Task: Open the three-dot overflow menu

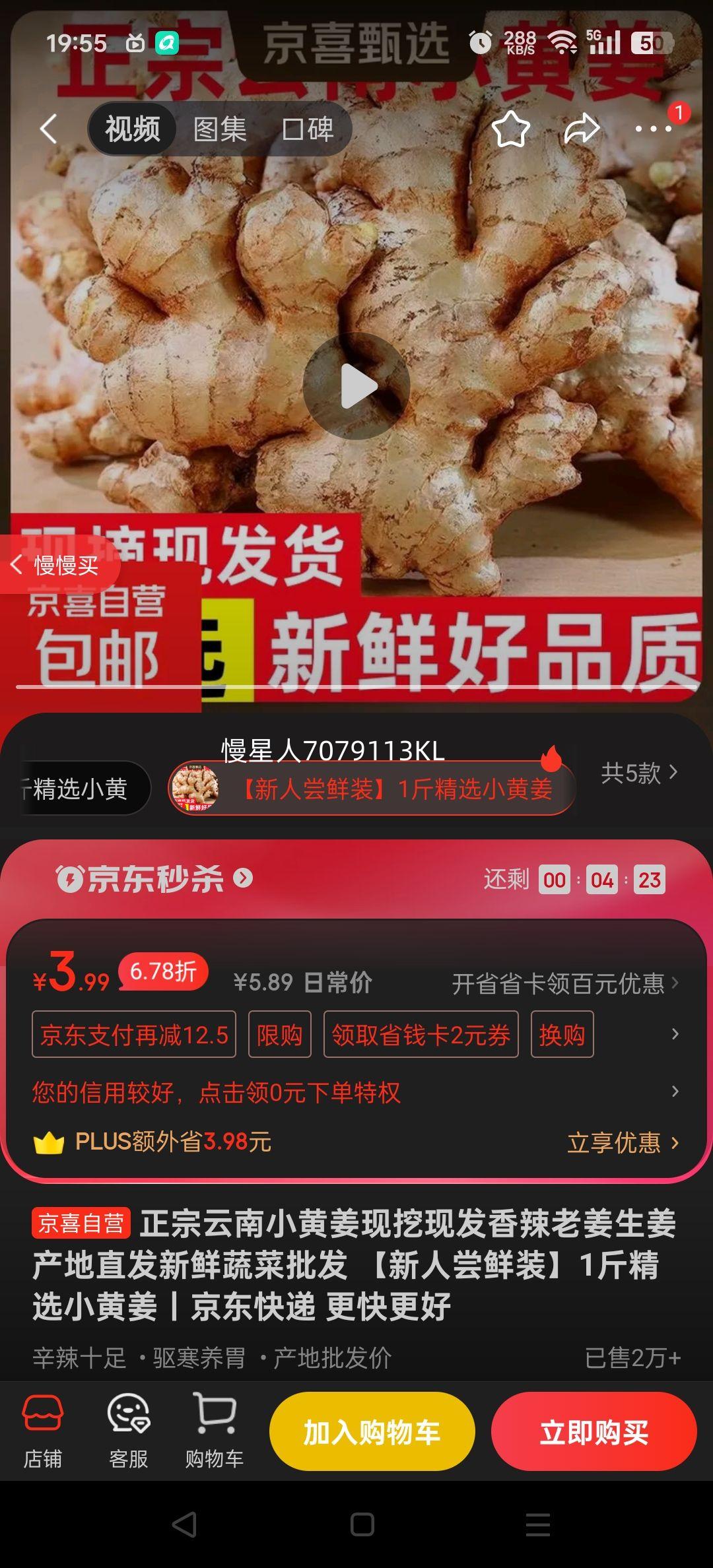Action: tap(654, 129)
